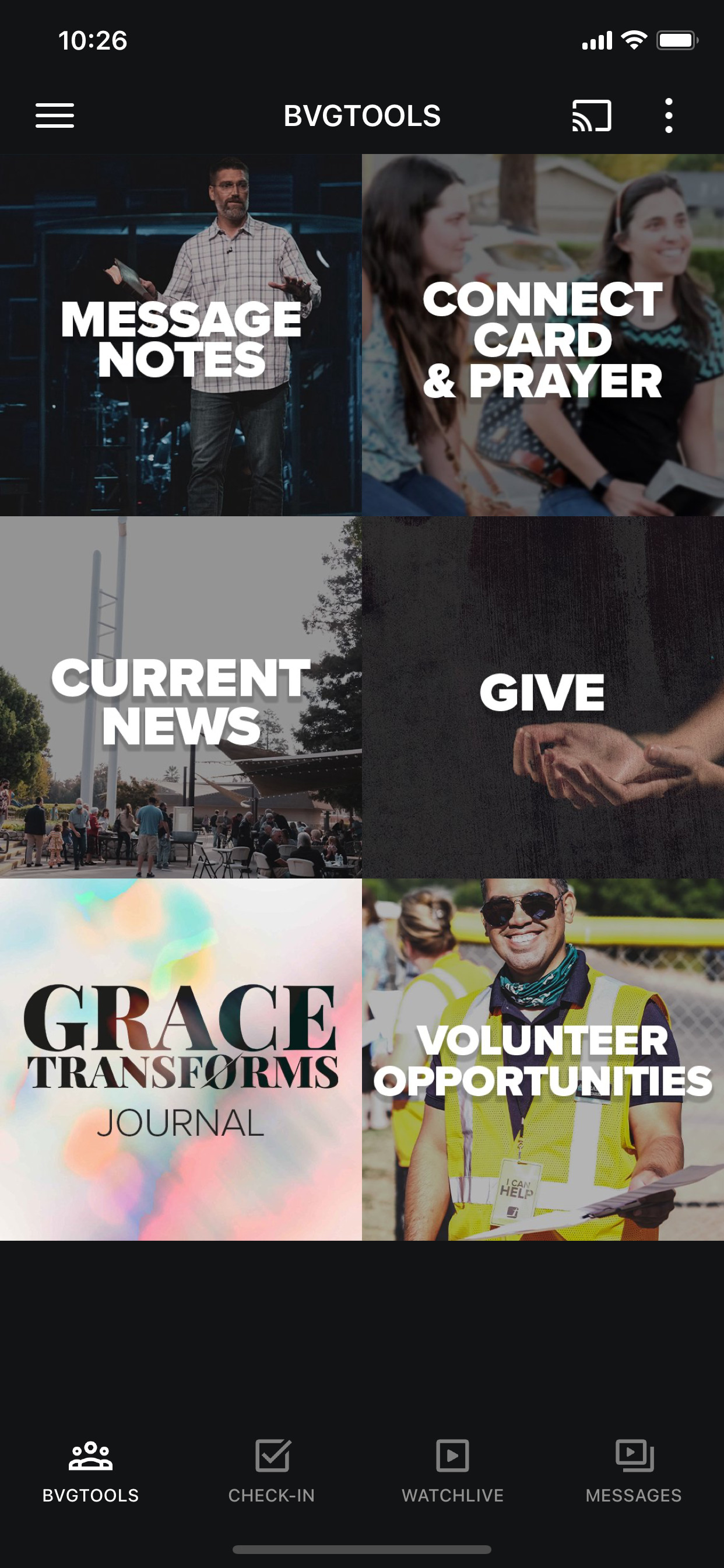Open the Give tile
This screenshot has height=1568, width=724.
click(543, 697)
